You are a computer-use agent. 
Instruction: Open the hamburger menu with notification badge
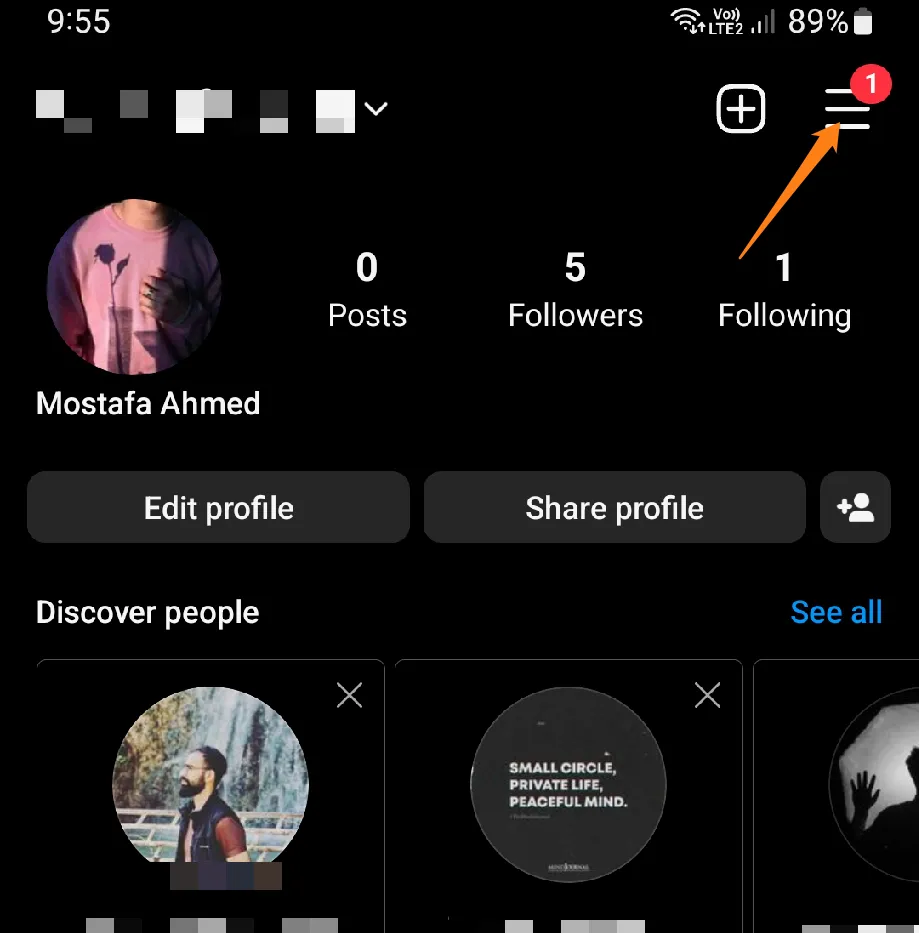(x=846, y=108)
